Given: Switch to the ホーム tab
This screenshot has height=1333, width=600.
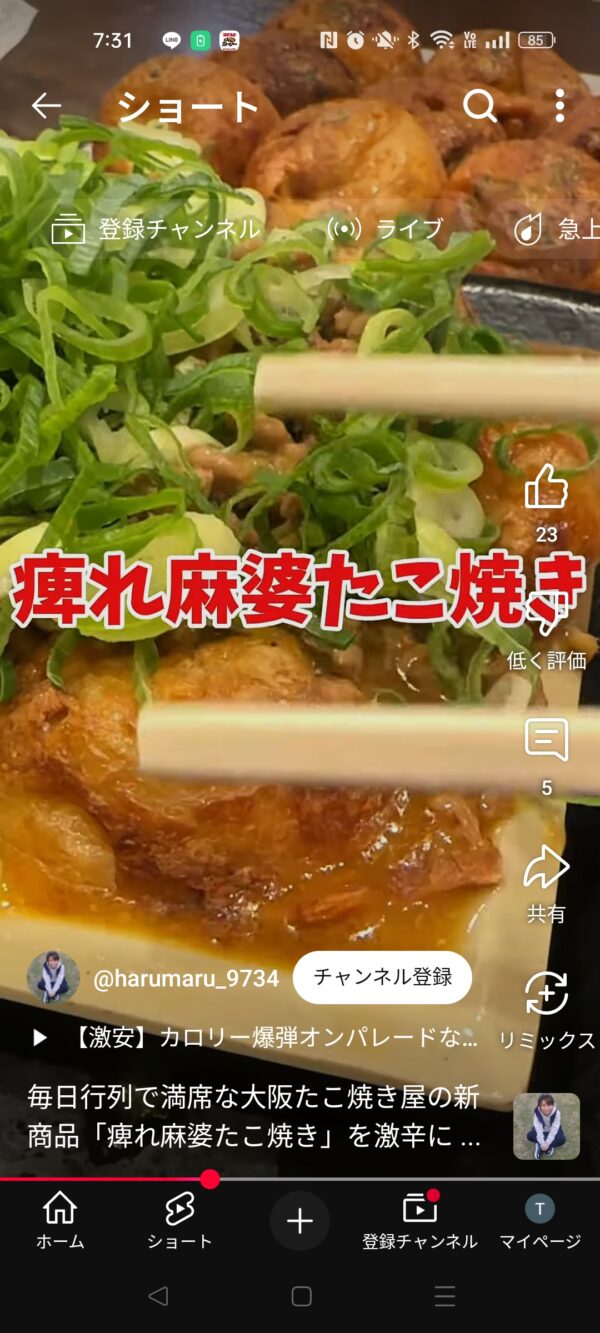Looking at the screenshot, I should (60, 1220).
